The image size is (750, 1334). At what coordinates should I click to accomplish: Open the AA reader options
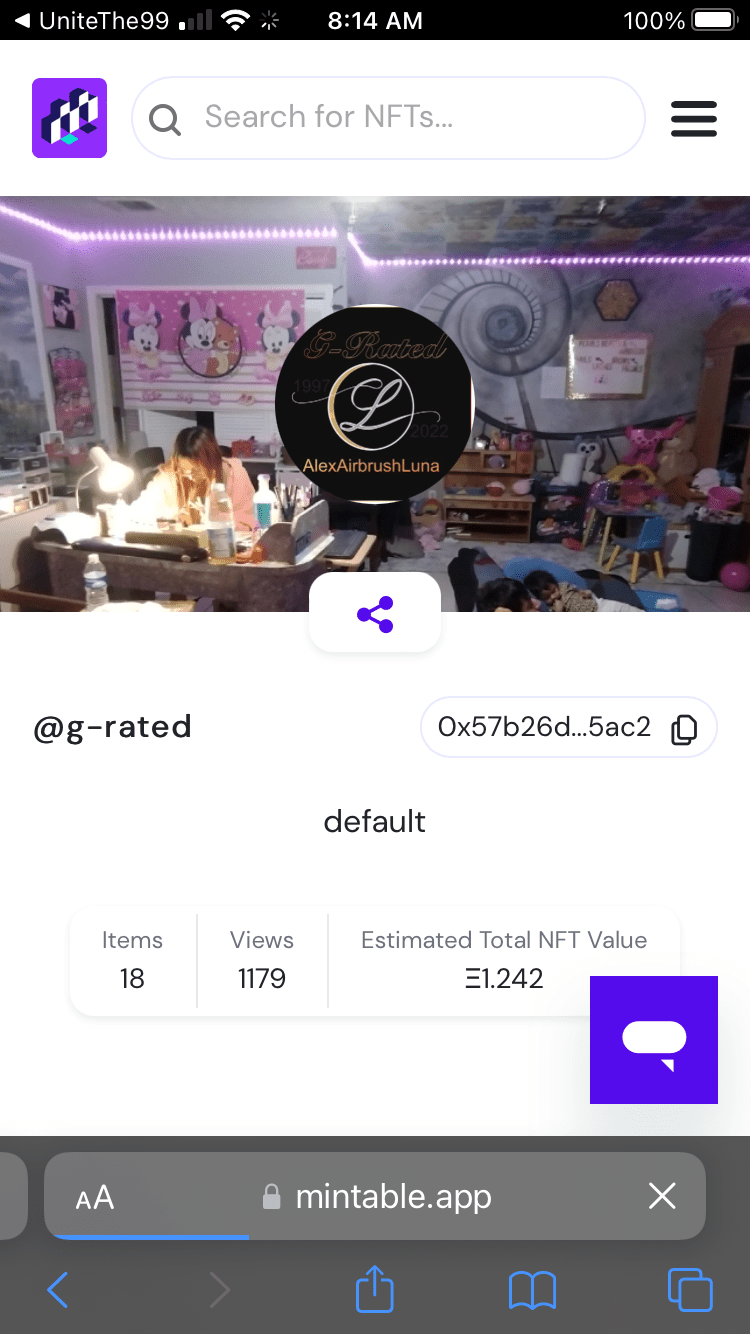95,1197
